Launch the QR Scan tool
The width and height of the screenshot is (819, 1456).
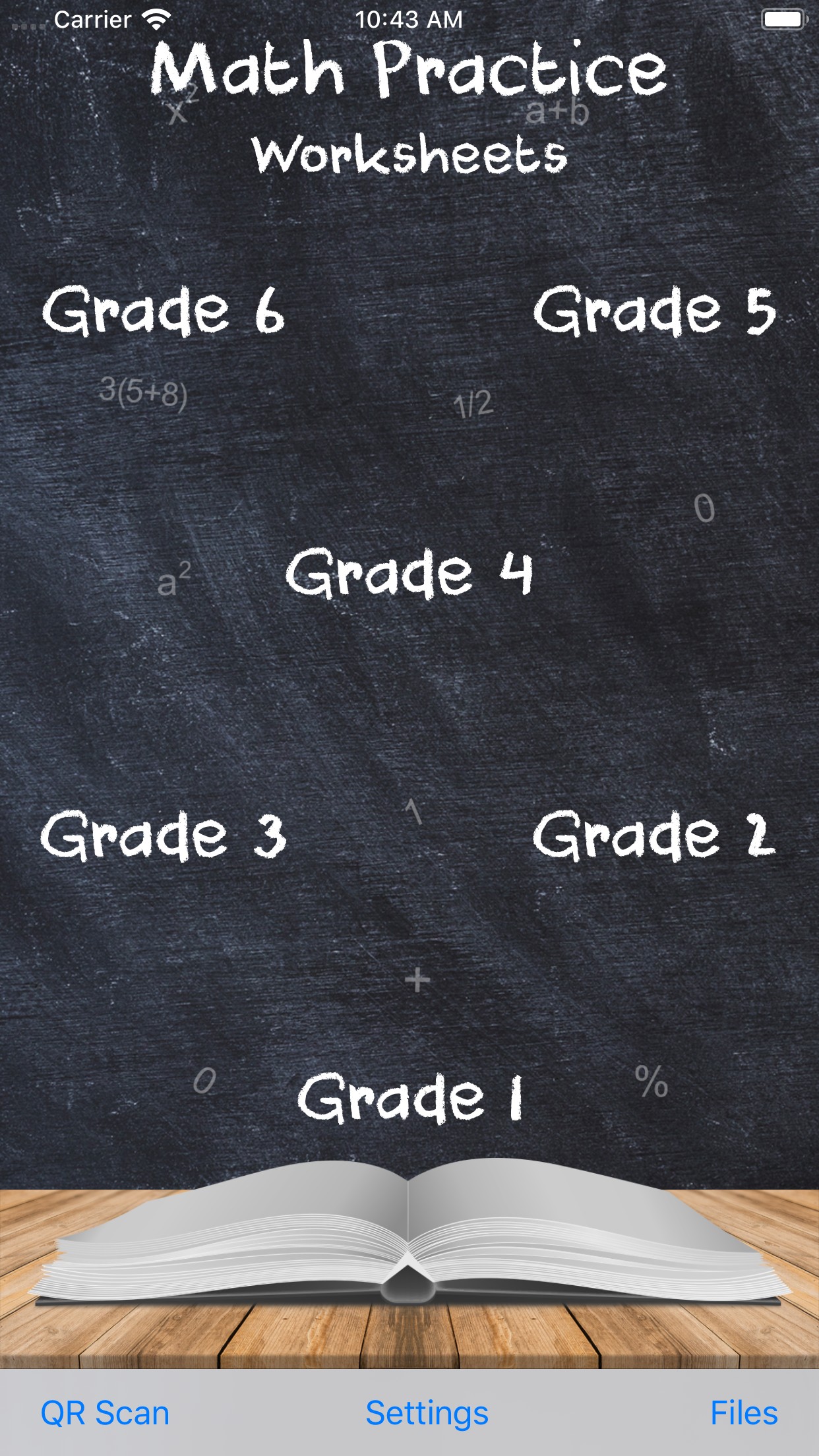click(x=105, y=1412)
